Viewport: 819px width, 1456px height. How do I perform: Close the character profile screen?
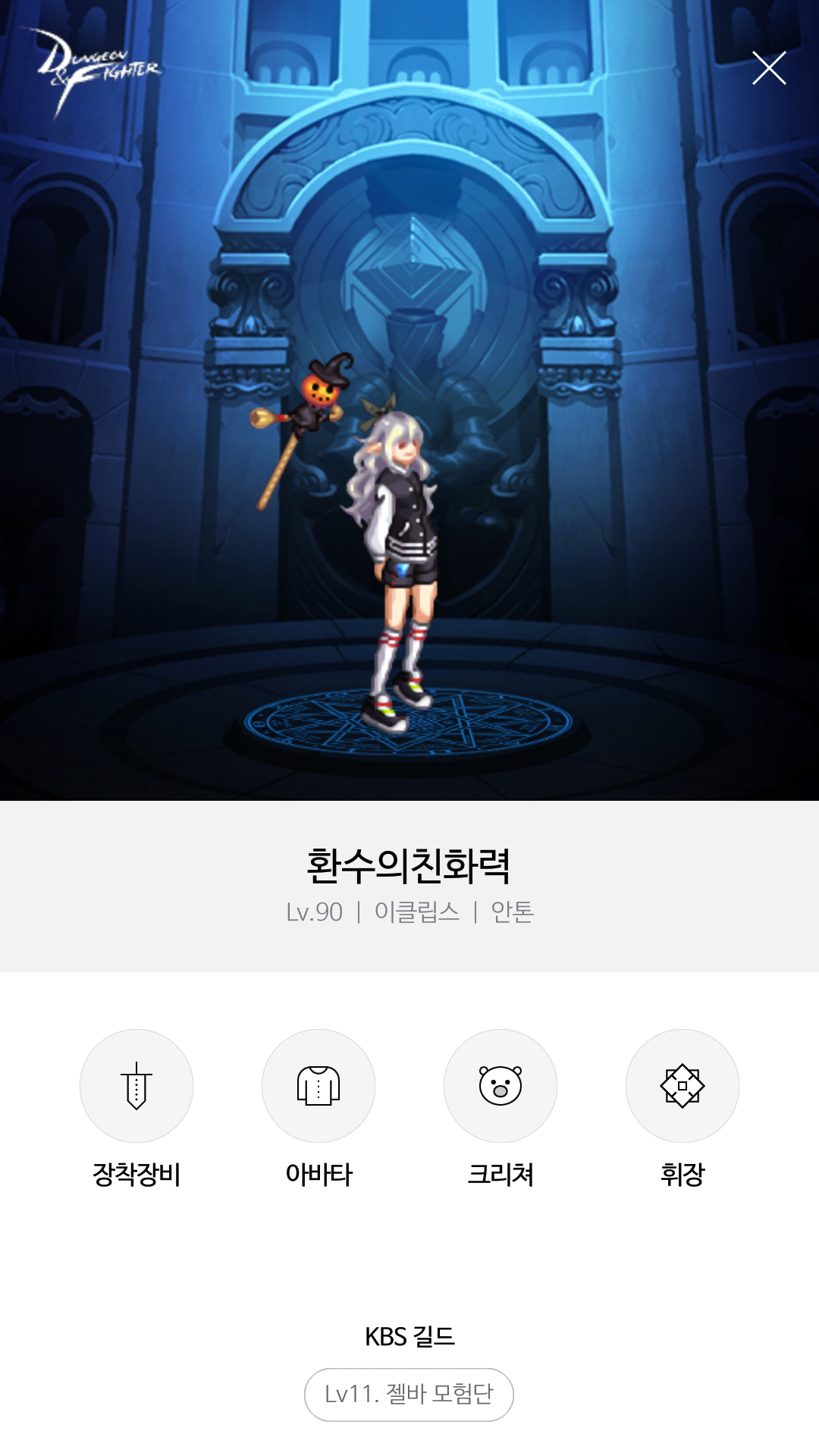pyautogui.click(x=768, y=68)
